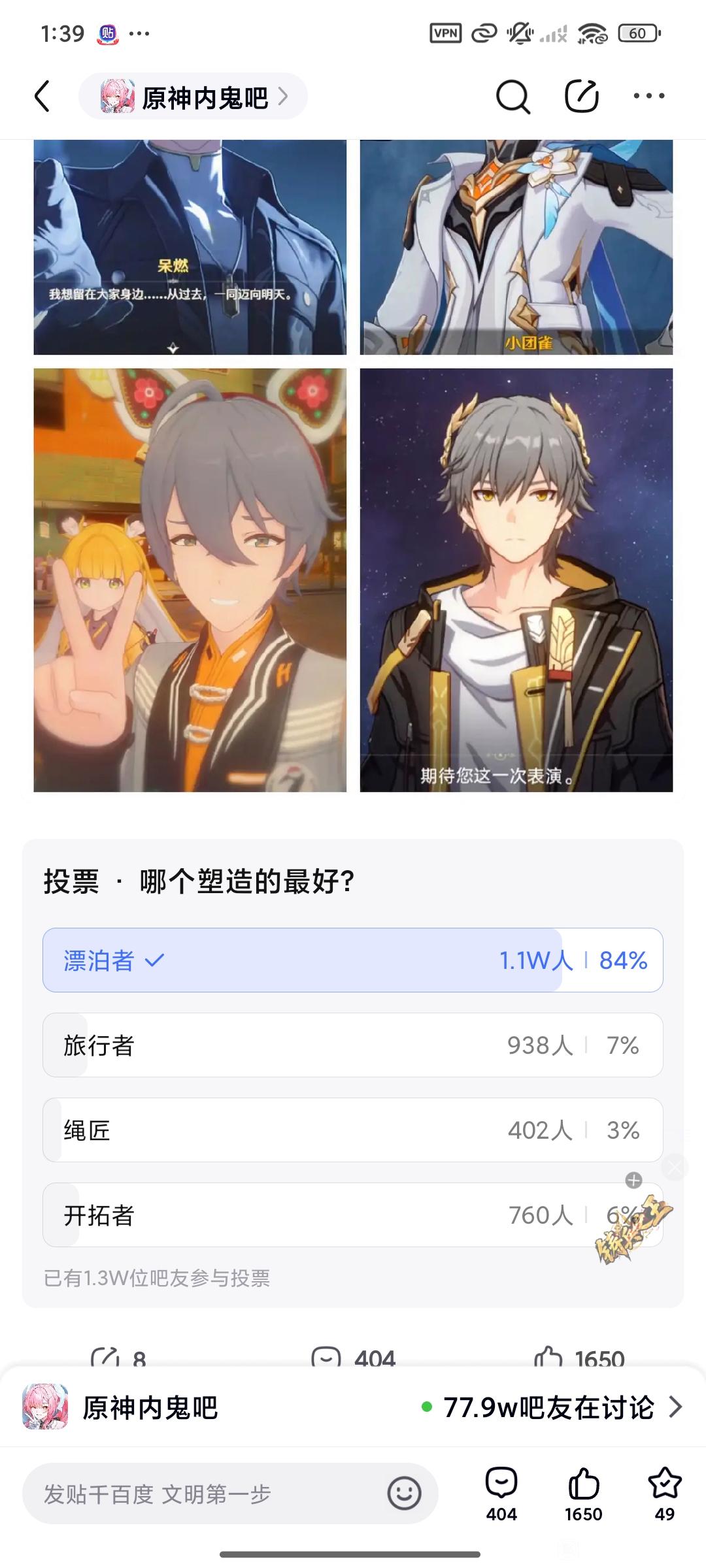Open the emoji picker in the reply bar
Screen dimensions: 706x1568
click(404, 1494)
